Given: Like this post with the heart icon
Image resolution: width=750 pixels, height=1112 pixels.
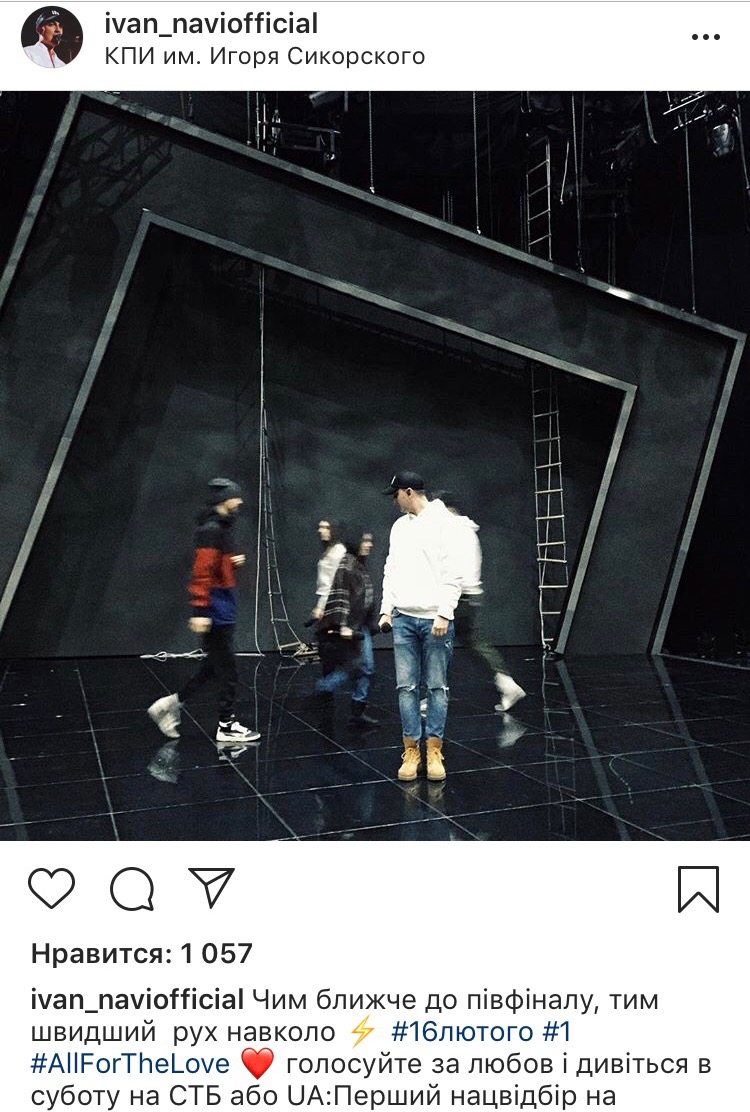Looking at the screenshot, I should point(51,888).
